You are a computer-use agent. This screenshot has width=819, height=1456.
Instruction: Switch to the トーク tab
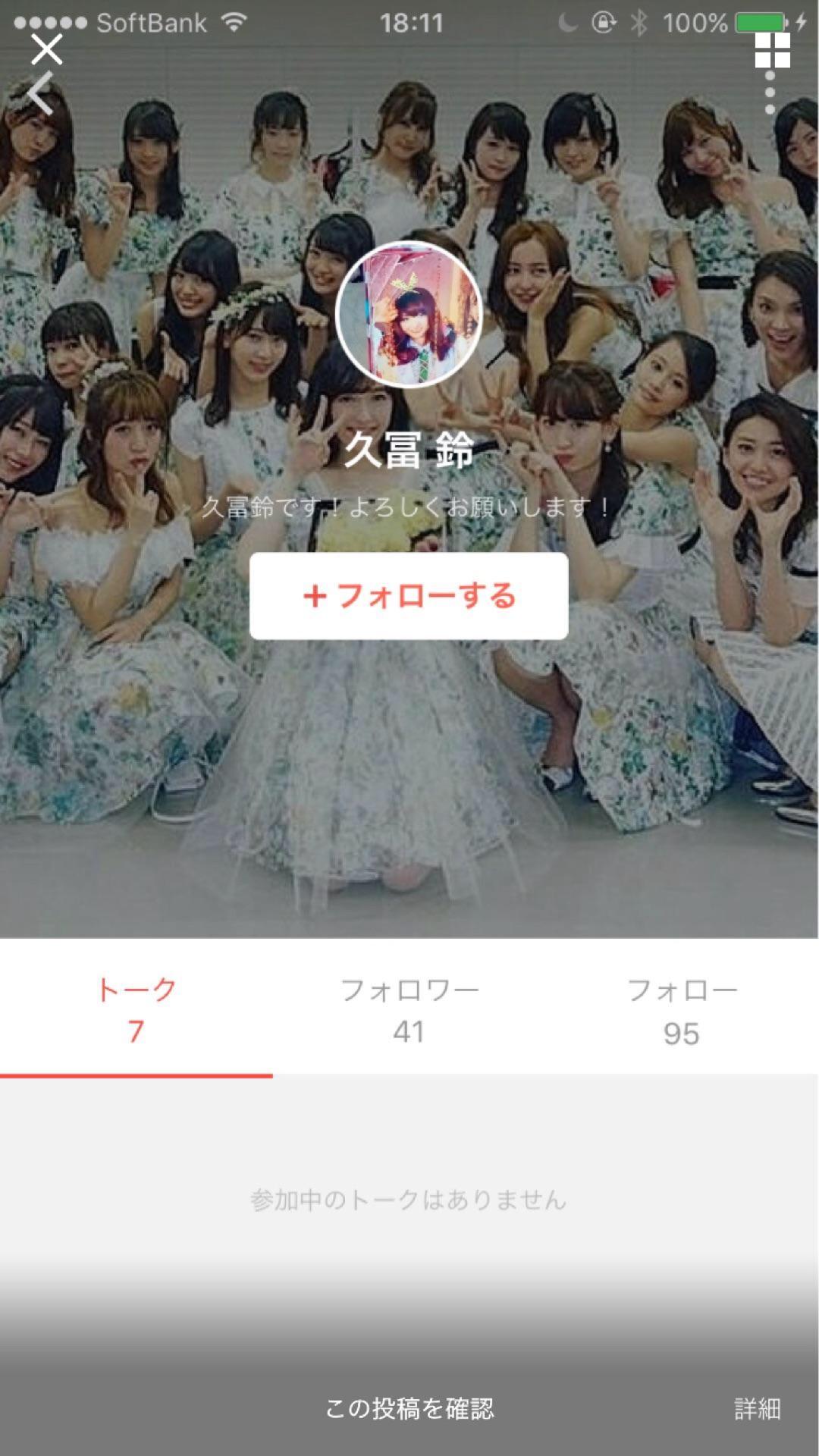coord(136,1010)
